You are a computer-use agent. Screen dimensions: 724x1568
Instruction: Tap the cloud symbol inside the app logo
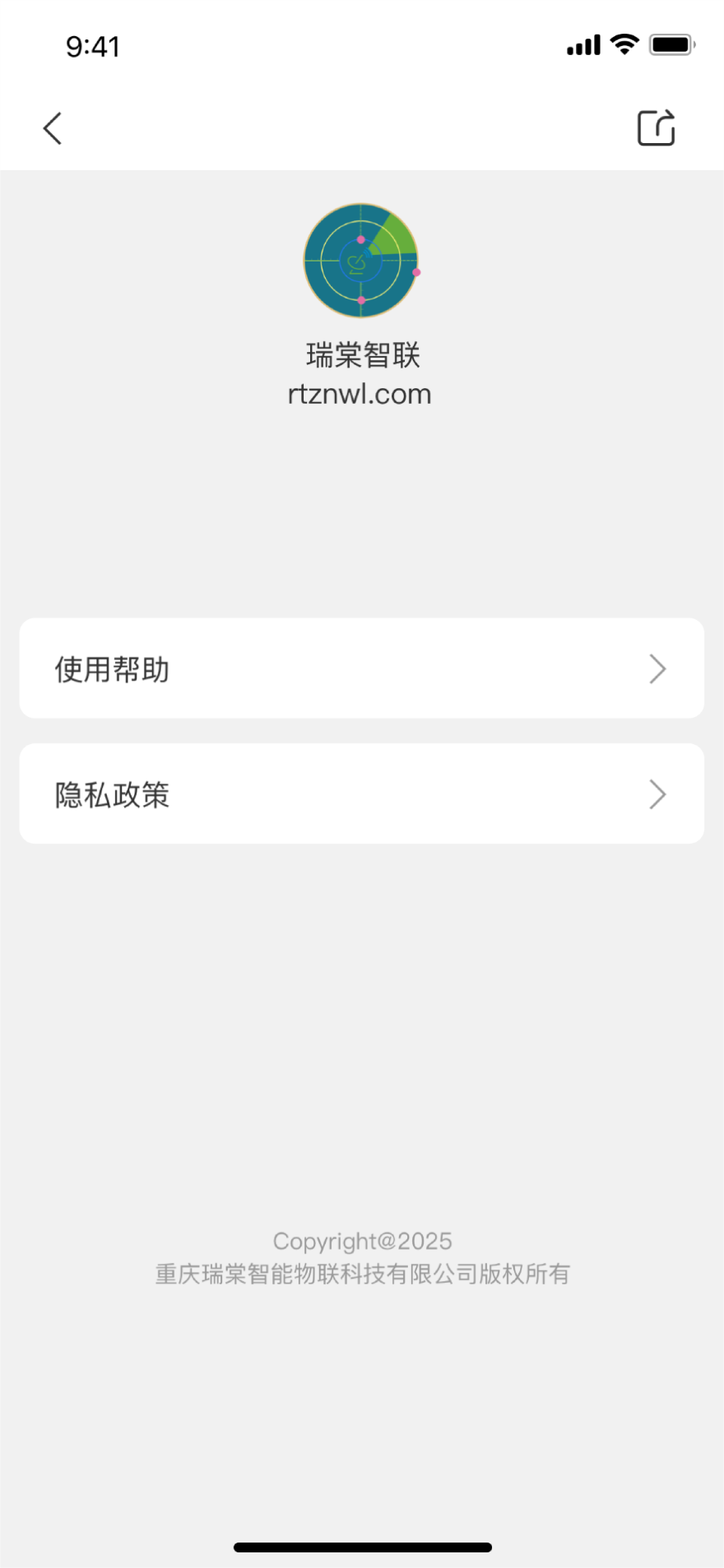pyautogui.click(x=356, y=265)
